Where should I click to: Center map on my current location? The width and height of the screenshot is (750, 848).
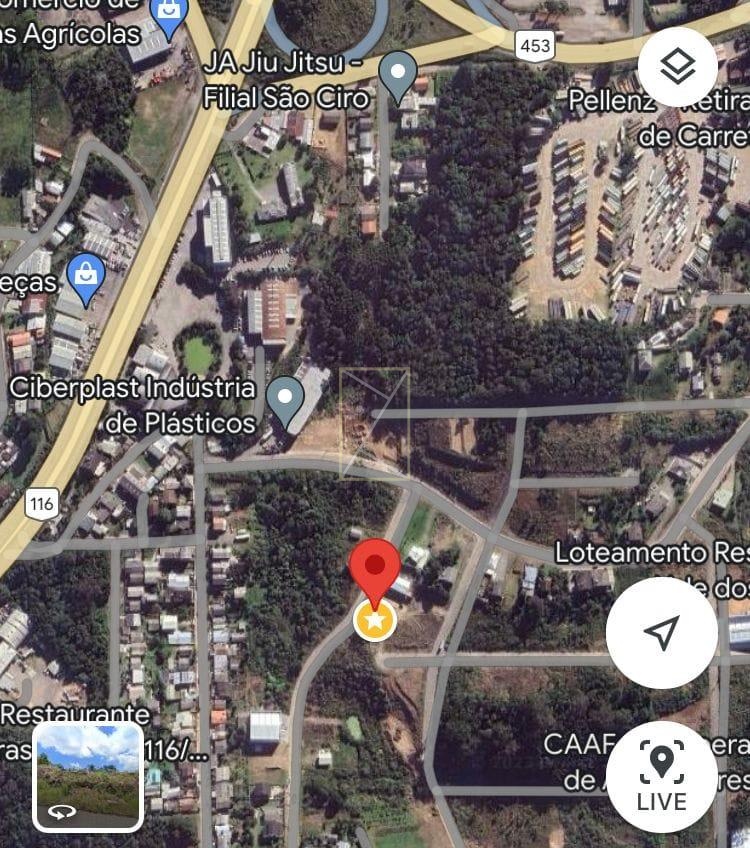click(x=661, y=632)
